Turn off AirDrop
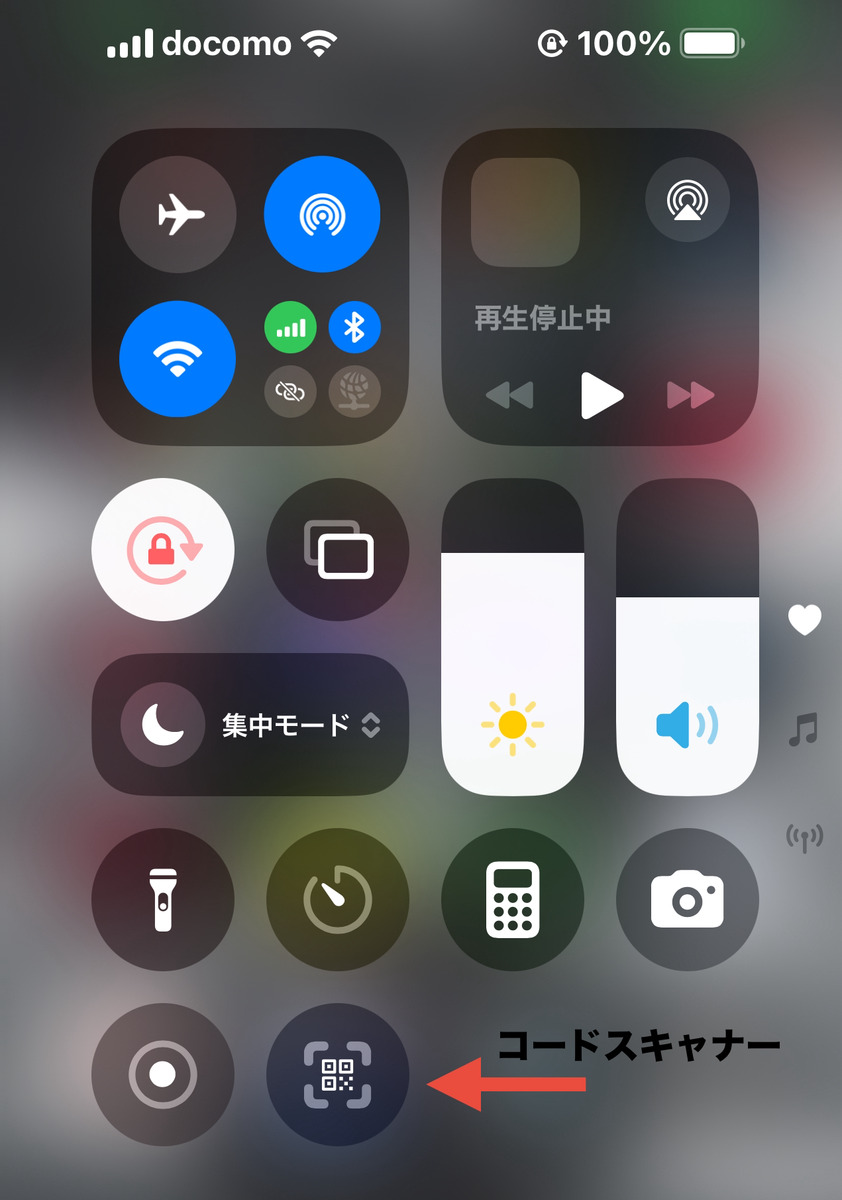842x1200 pixels. point(322,214)
